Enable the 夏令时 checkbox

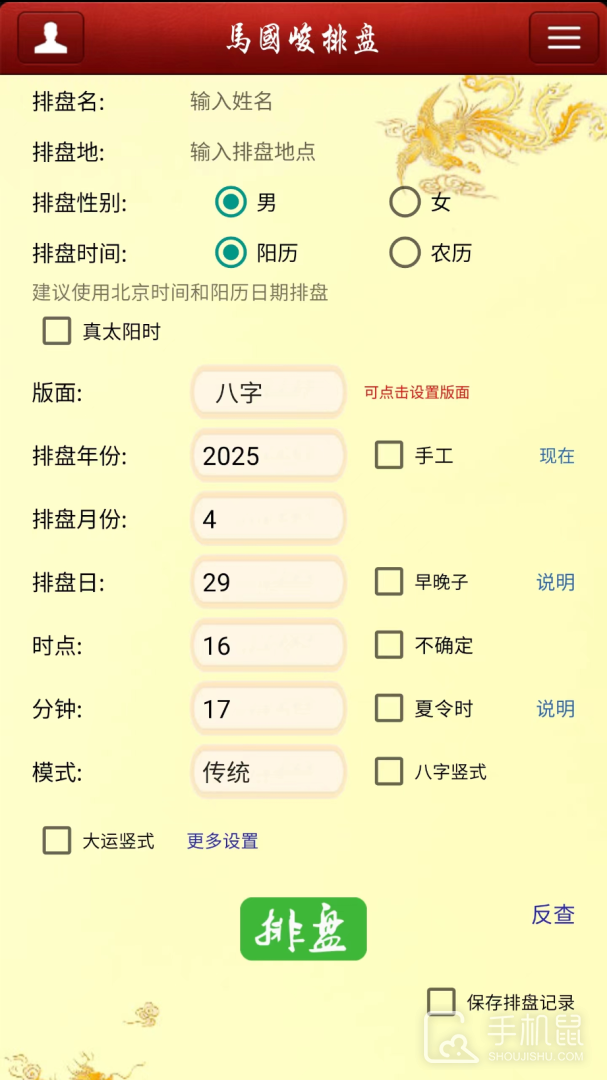[389, 709]
